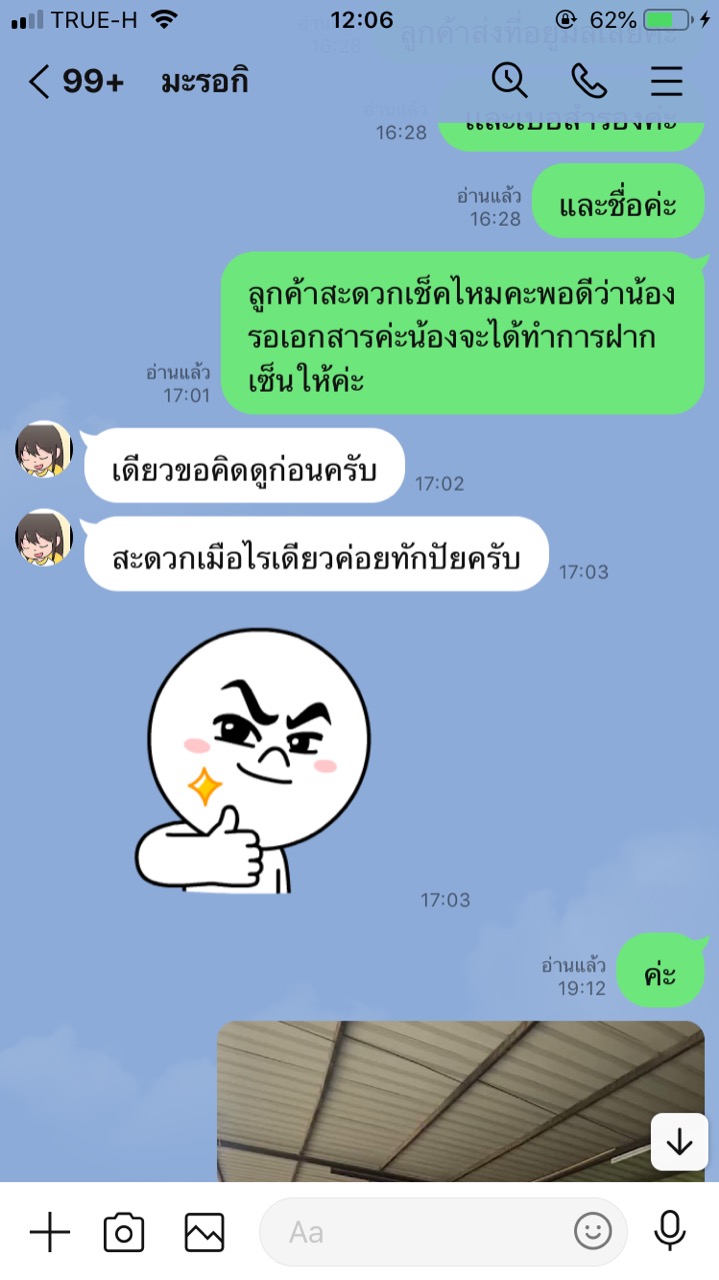Tap the thumbs-up moon sticker
The width and height of the screenshot is (719, 1280).
tap(254, 761)
